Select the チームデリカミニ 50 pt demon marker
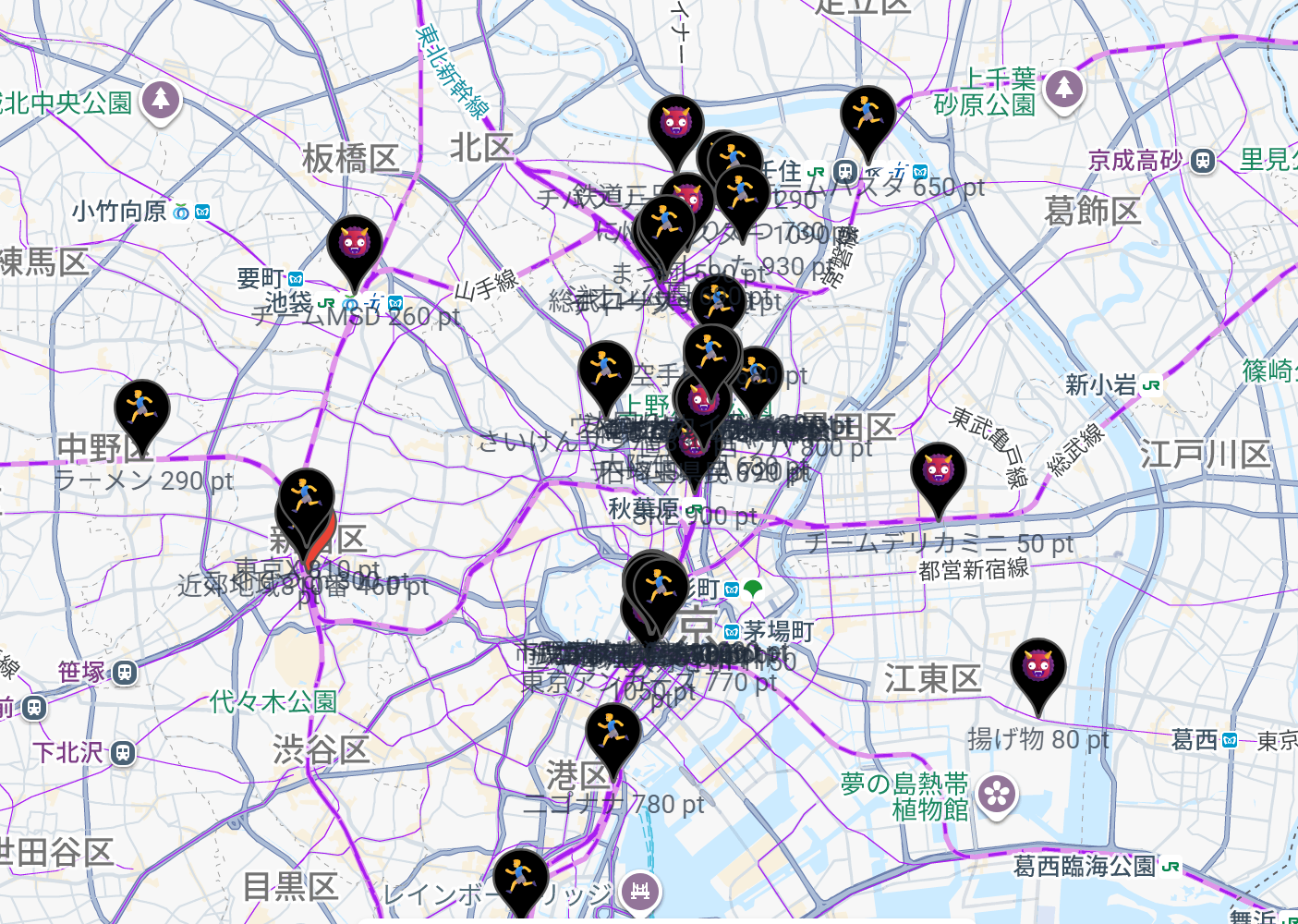This screenshot has height=924, width=1298. (x=938, y=475)
